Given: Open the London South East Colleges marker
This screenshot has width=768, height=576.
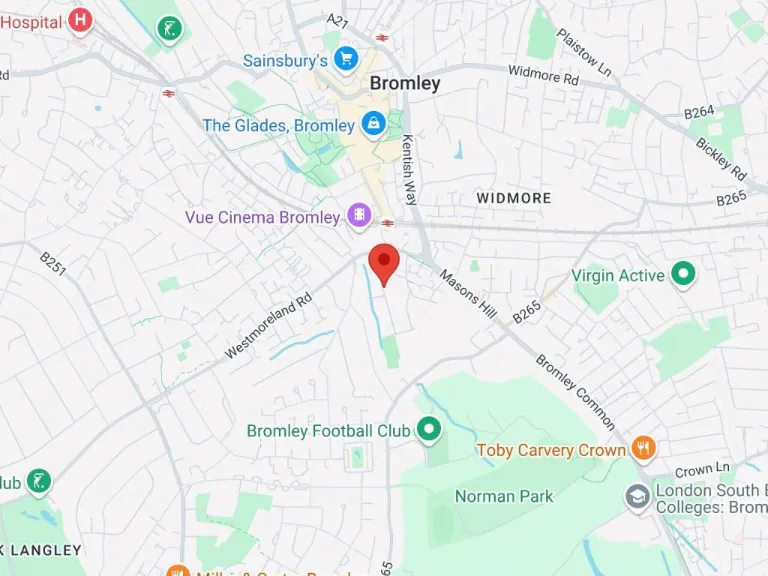Looking at the screenshot, I should point(637,496).
